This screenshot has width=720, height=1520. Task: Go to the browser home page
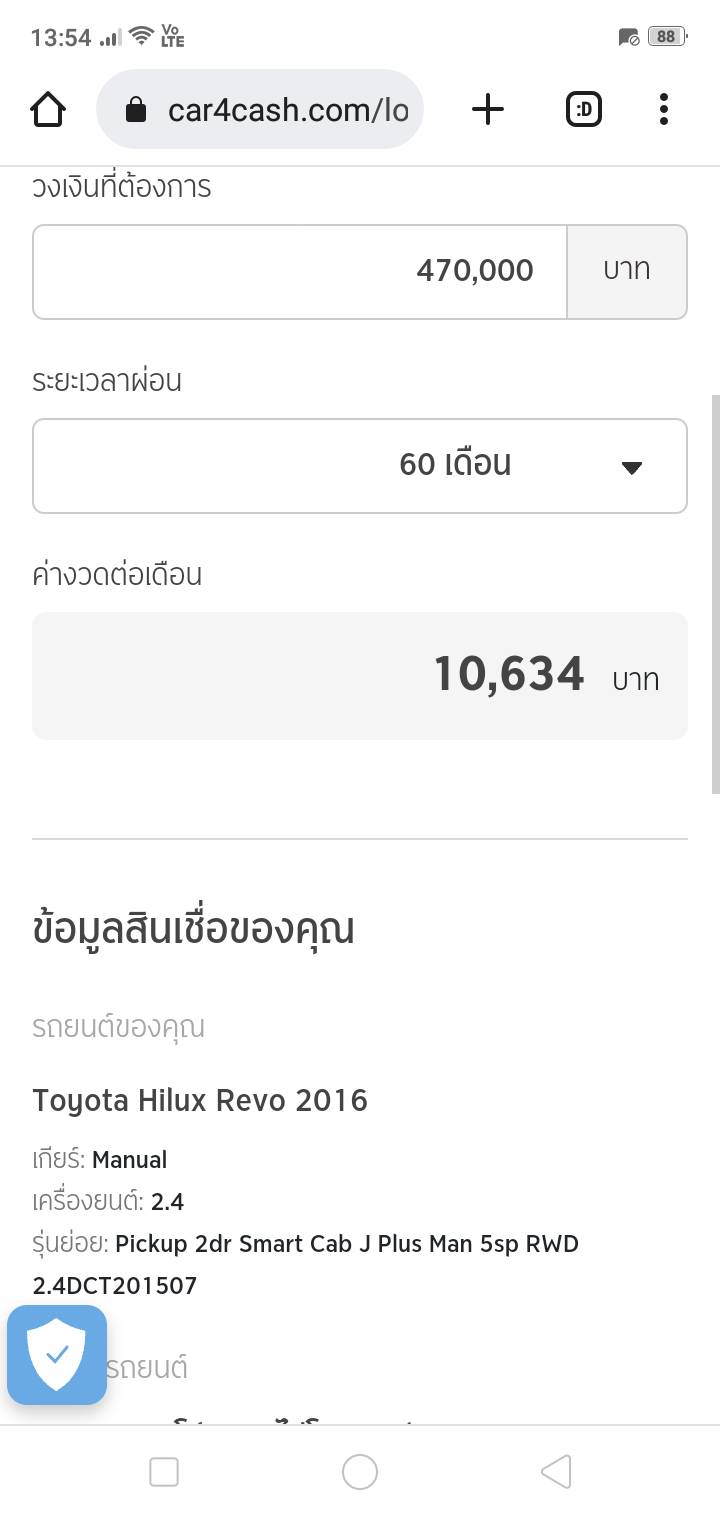48,109
